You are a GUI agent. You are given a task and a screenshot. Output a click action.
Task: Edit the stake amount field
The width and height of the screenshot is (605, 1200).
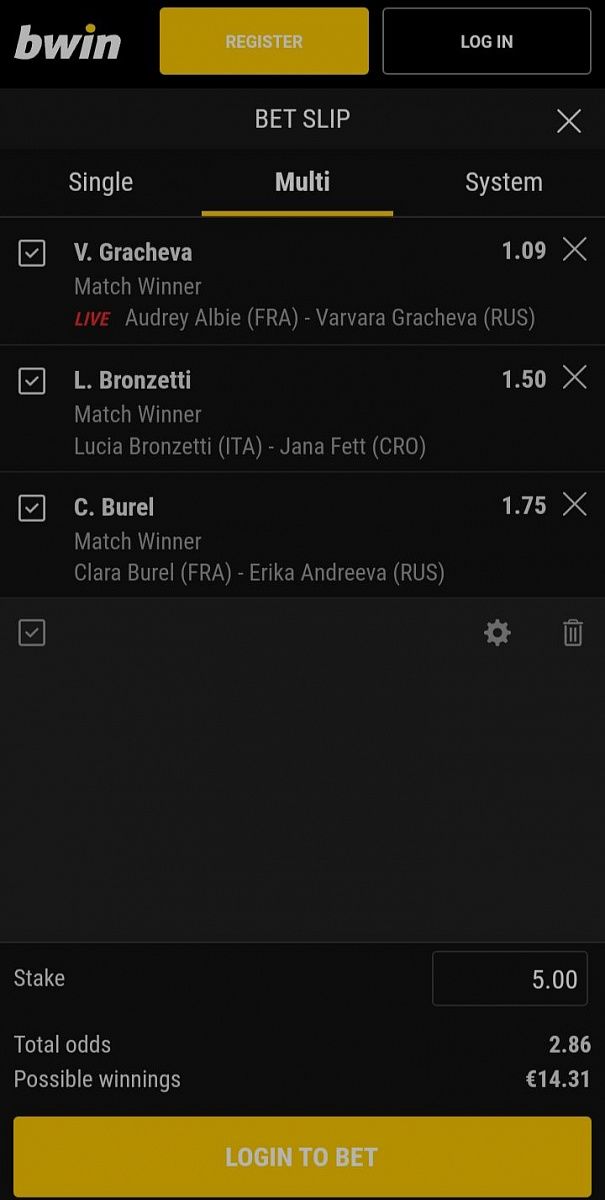click(510, 979)
